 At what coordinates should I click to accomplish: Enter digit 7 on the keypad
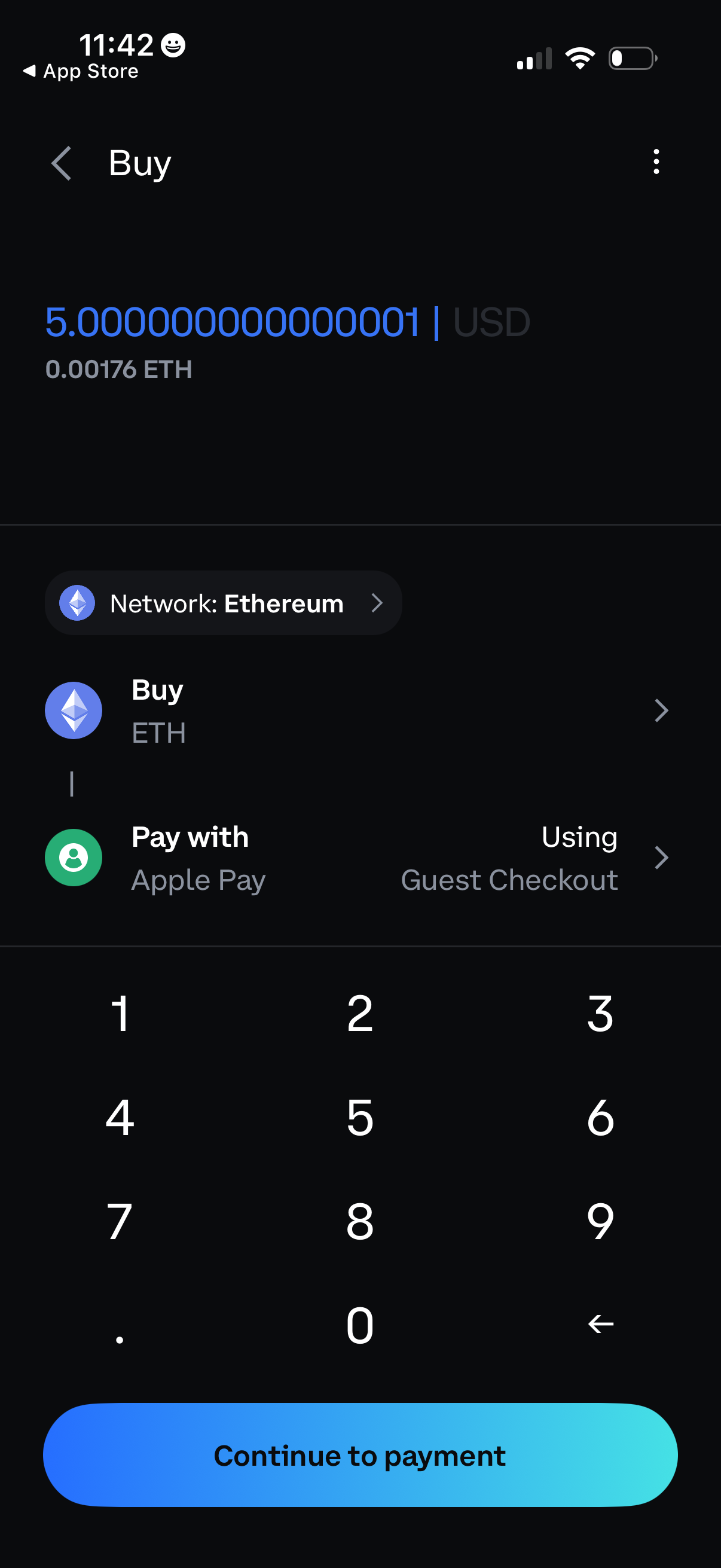click(120, 1221)
